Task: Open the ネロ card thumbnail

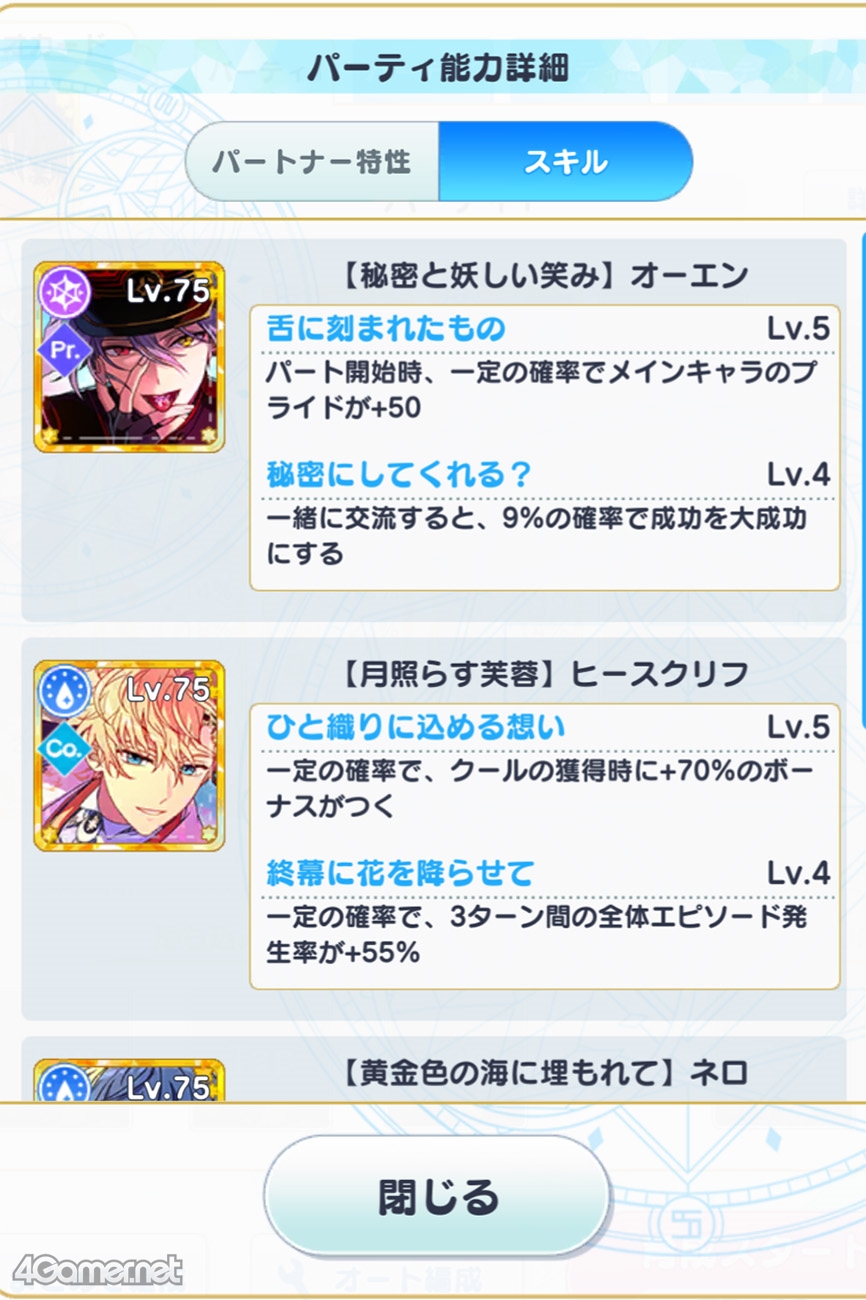Action: click(x=129, y=1080)
